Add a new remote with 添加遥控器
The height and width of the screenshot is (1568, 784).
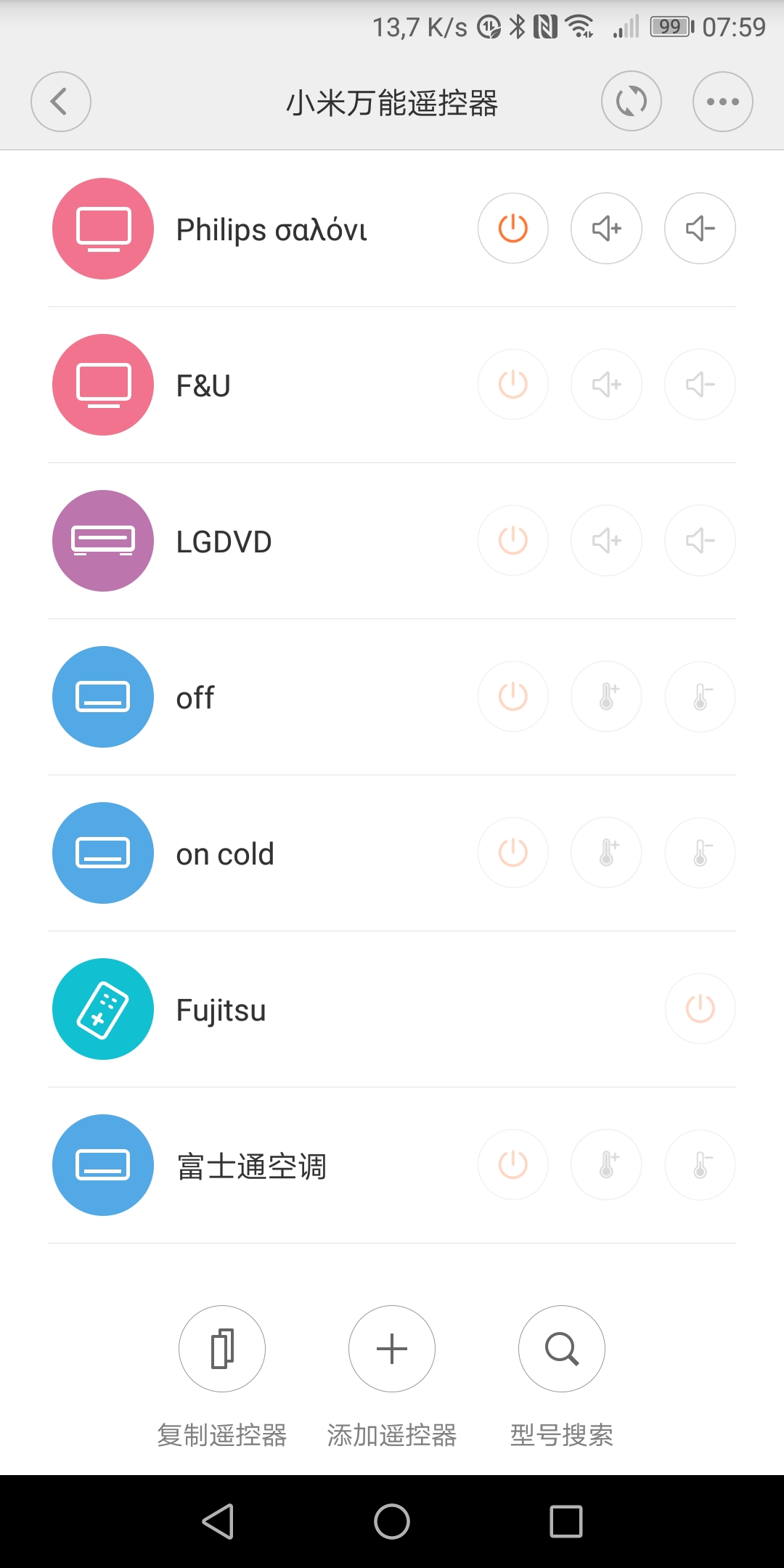pos(392,1349)
